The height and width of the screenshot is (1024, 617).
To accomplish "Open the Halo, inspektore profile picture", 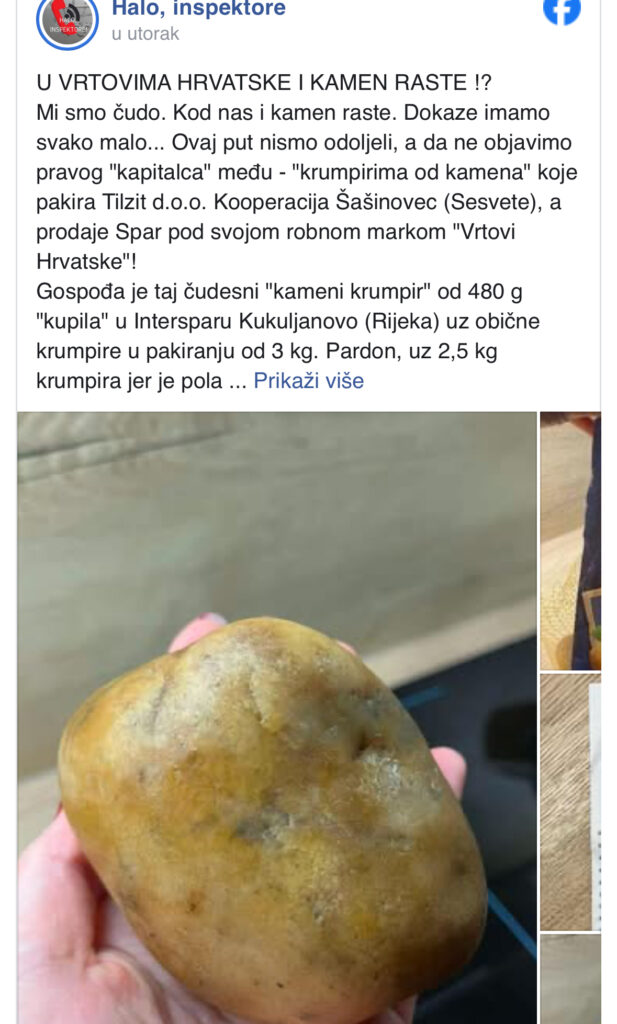I will [x=67, y=22].
